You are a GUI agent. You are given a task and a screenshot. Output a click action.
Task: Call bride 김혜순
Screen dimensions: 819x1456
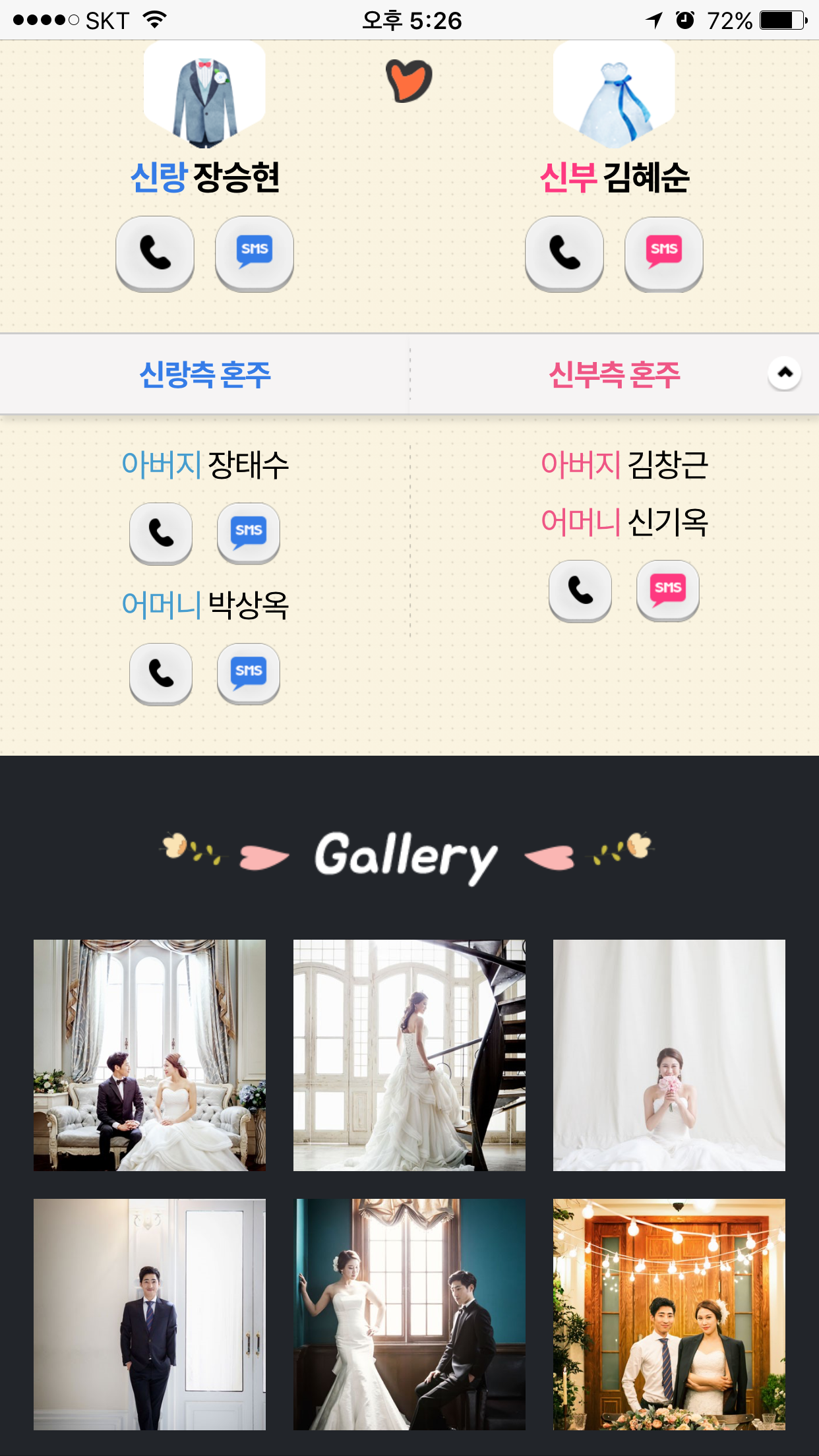point(564,253)
